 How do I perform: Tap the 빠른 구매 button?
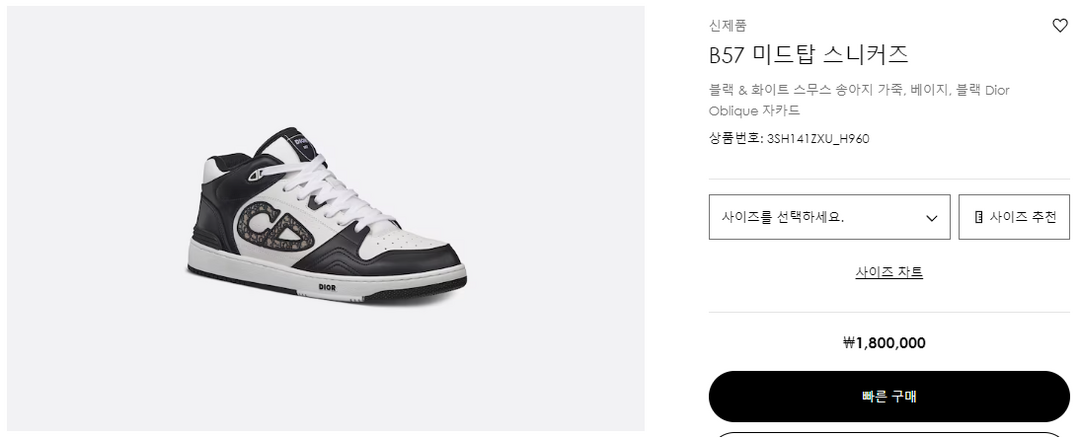(x=889, y=396)
